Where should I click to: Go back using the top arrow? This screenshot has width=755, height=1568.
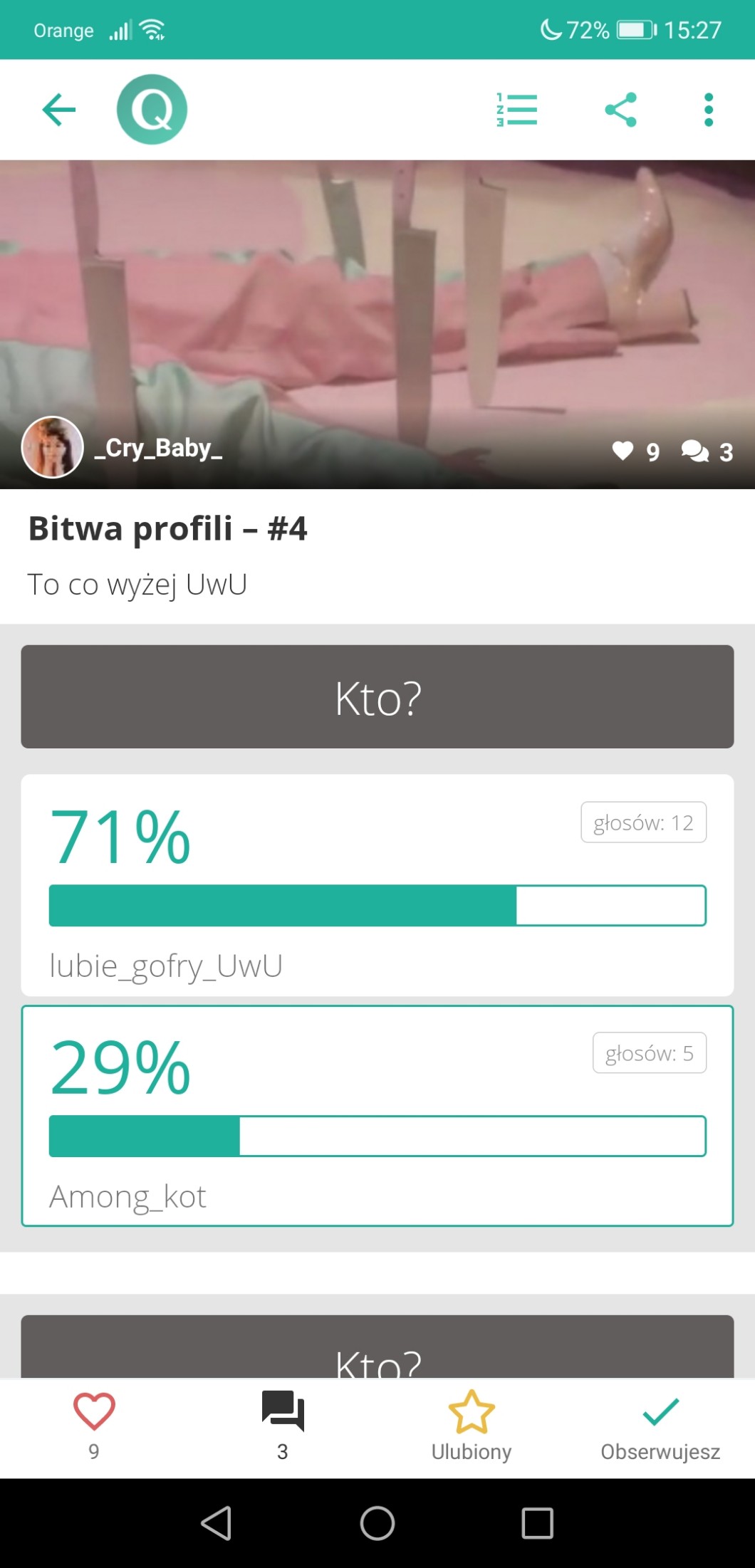point(58,110)
